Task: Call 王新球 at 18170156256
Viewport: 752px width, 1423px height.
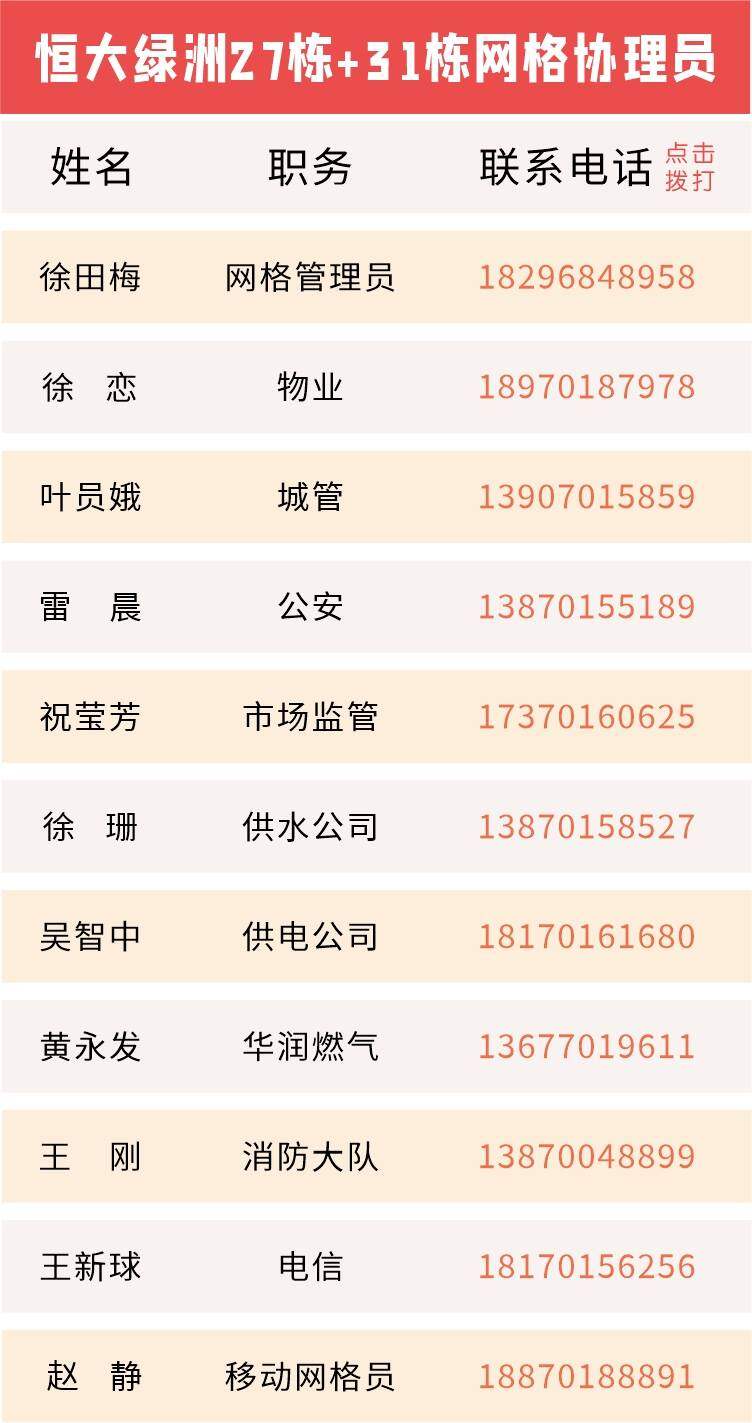Action: pos(586,1267)
